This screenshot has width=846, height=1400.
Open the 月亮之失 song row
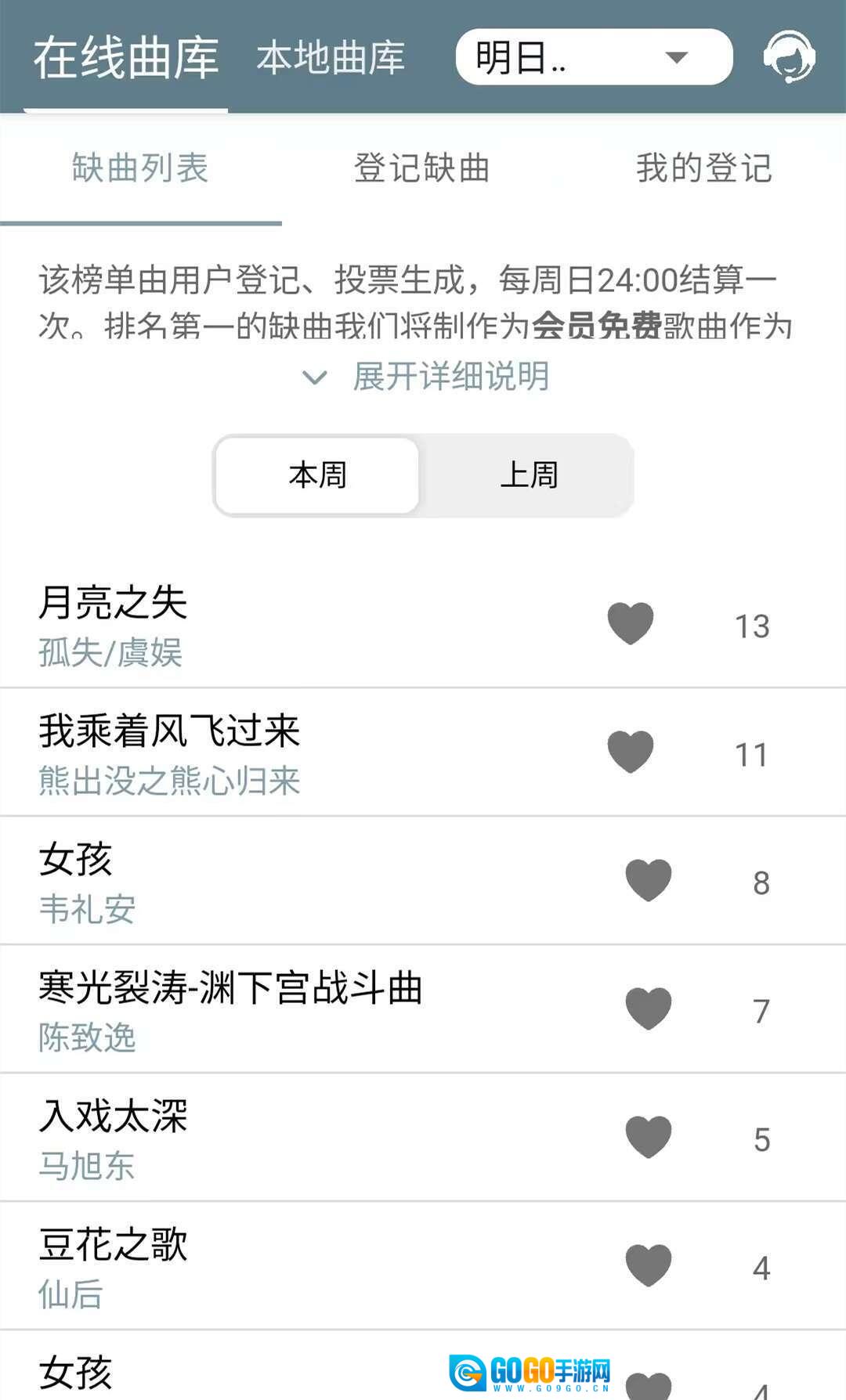235,625
